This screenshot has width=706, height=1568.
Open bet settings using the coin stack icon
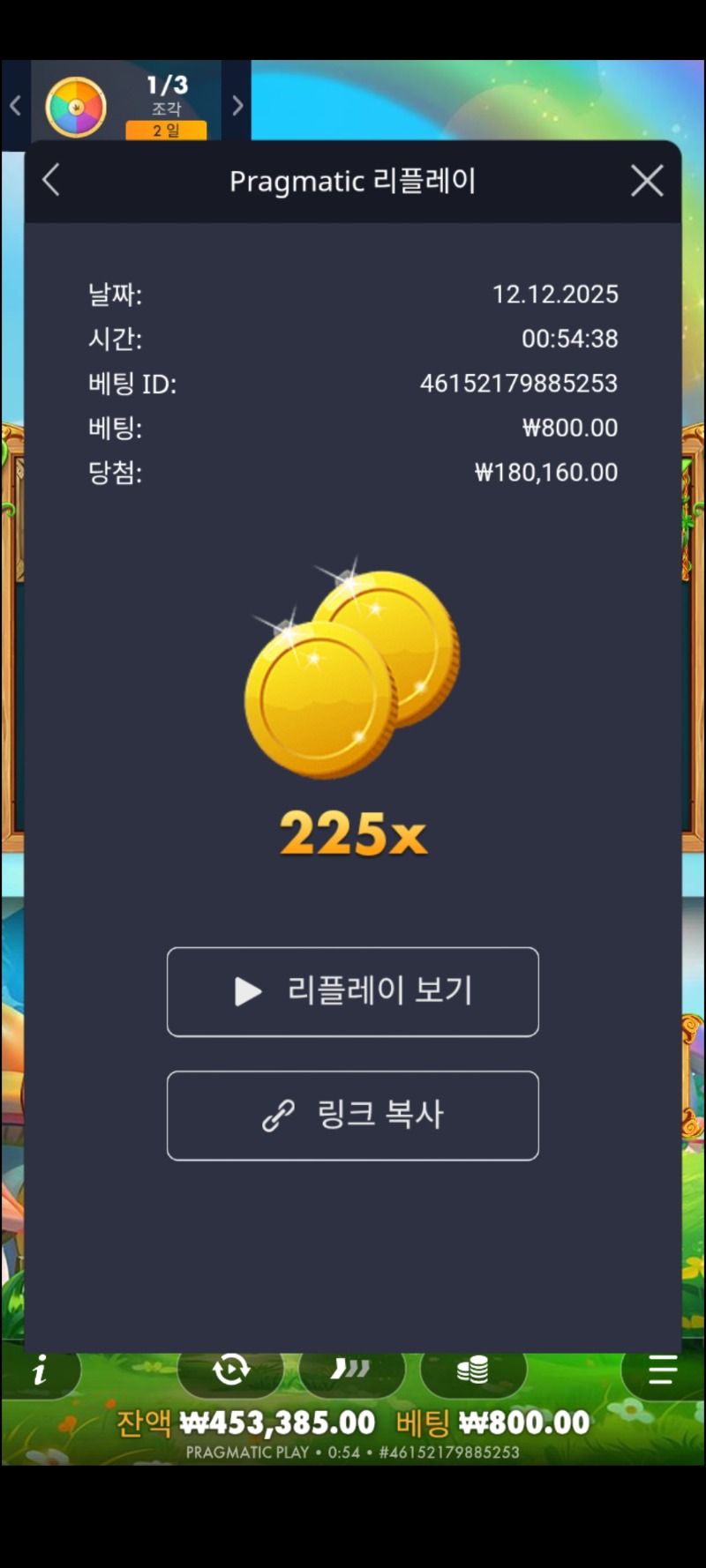pyautogui.click(x=474, y=1370)
